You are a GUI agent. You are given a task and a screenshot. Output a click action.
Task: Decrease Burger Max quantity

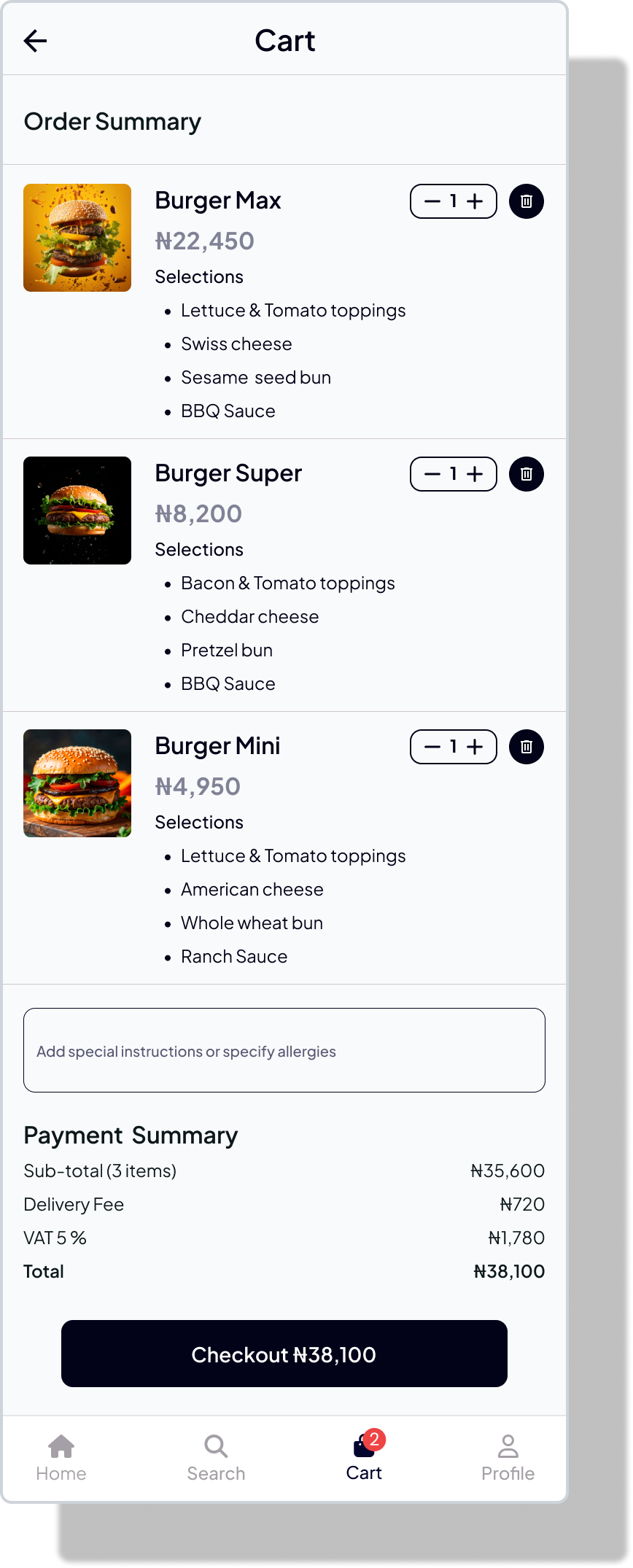(x=432, y=201)
